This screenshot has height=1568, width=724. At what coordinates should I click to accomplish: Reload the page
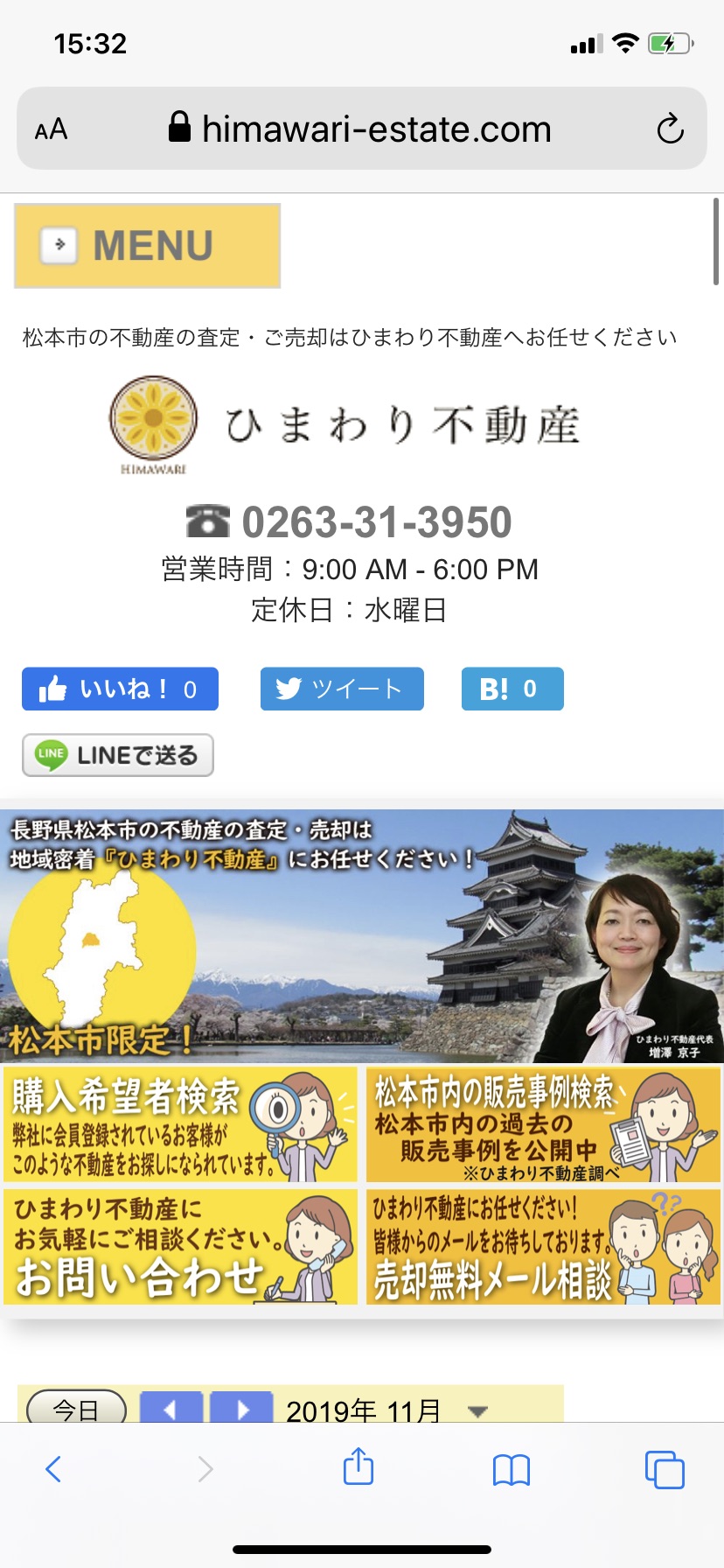670,129
